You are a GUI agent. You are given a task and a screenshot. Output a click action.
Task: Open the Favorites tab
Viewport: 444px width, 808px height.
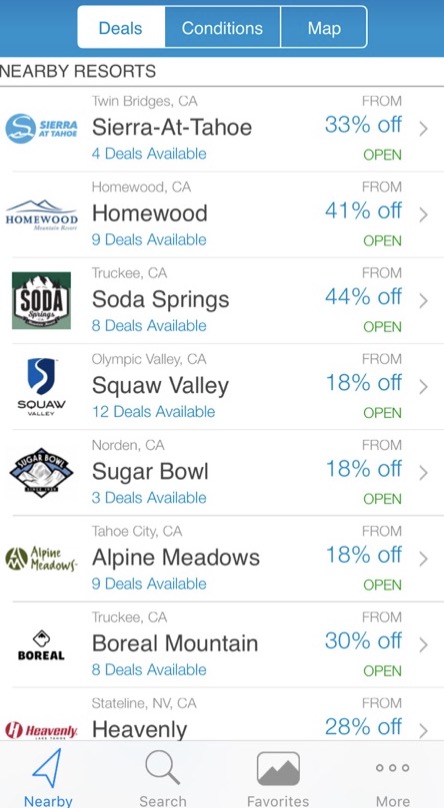(x=278, y=776)
